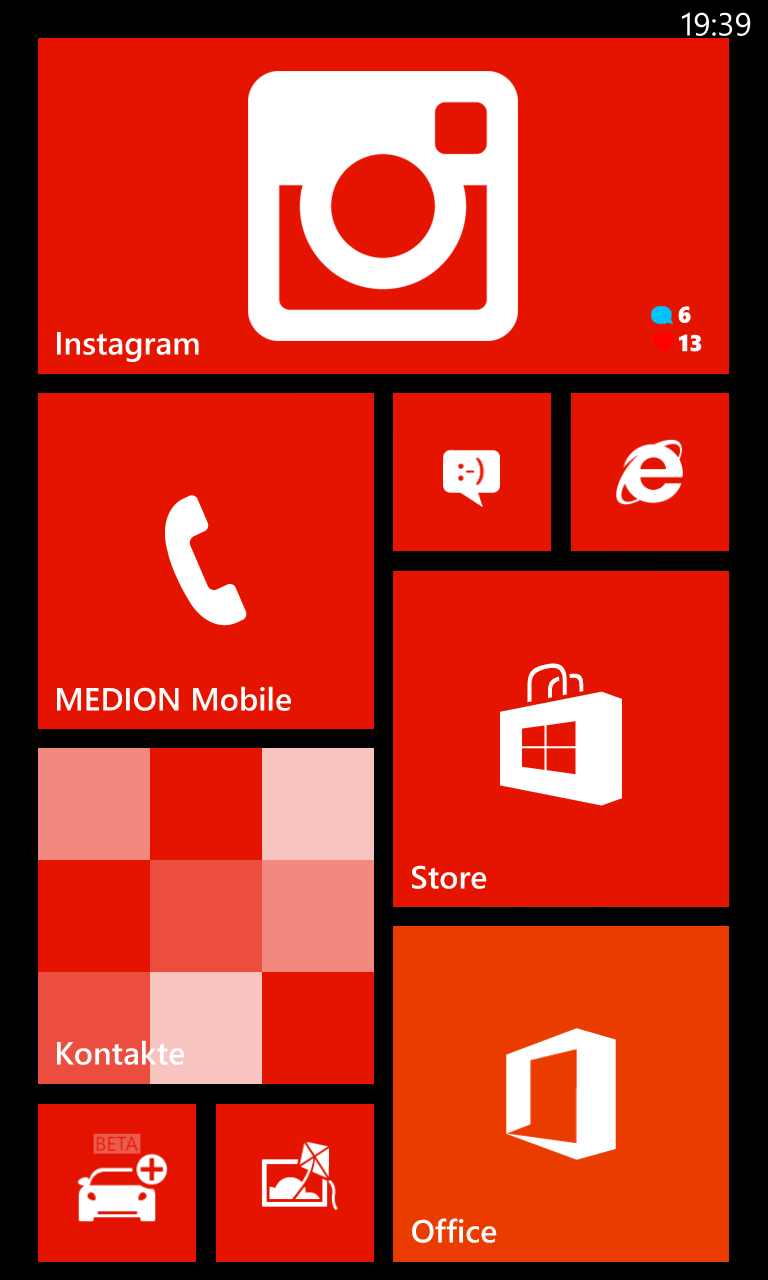Open the messaging tile with smiley
Screen dimensions: 768x1280
coord(472,472)
